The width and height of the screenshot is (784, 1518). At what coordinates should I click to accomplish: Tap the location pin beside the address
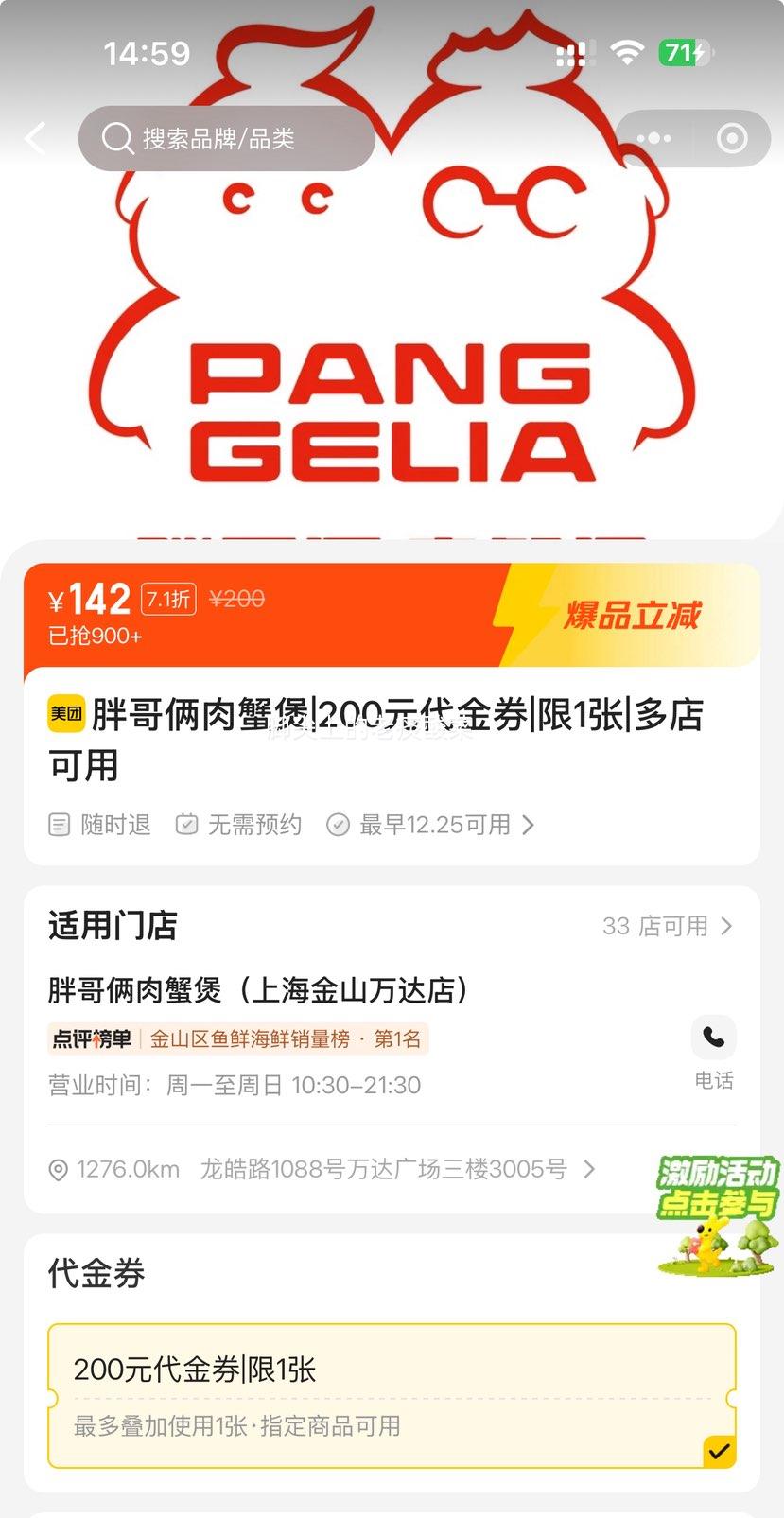59,1169
